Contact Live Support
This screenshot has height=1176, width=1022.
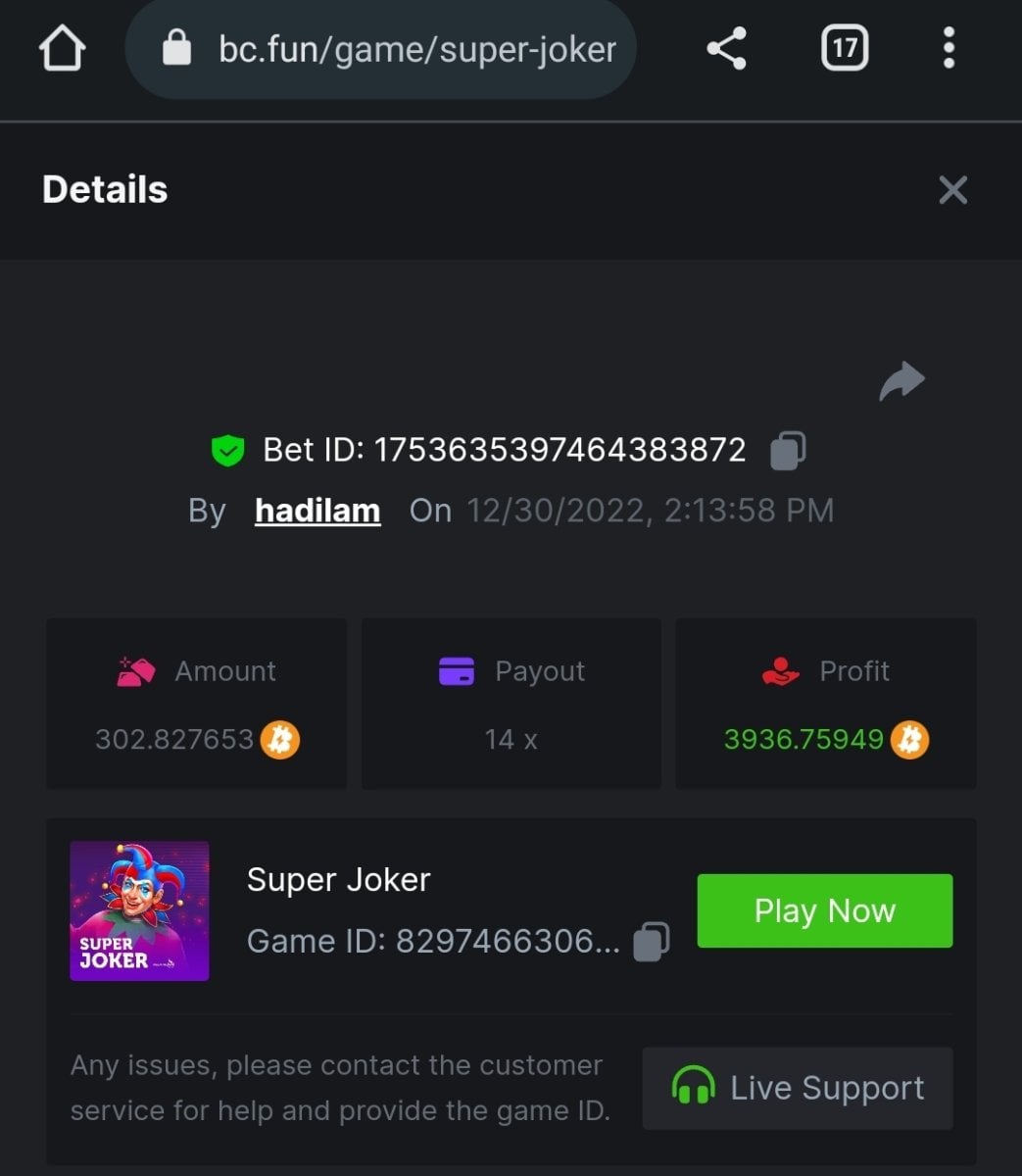pyautogui.click(x=798, y=1088)
